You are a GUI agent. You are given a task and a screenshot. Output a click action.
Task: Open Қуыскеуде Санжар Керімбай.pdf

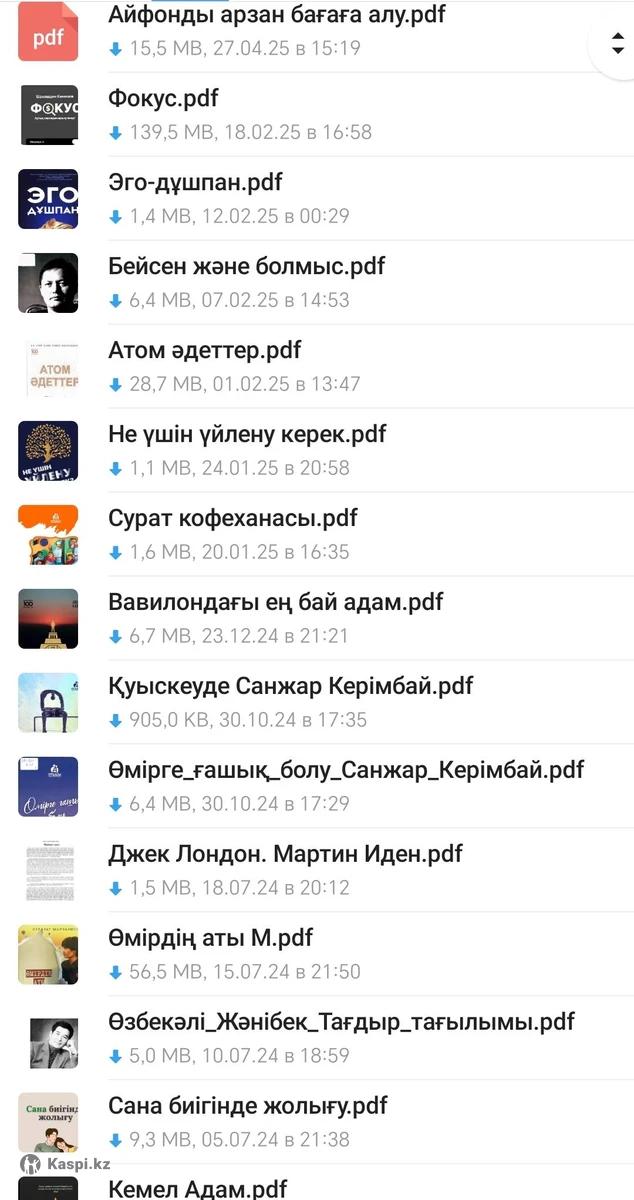(x=290, y=687)
